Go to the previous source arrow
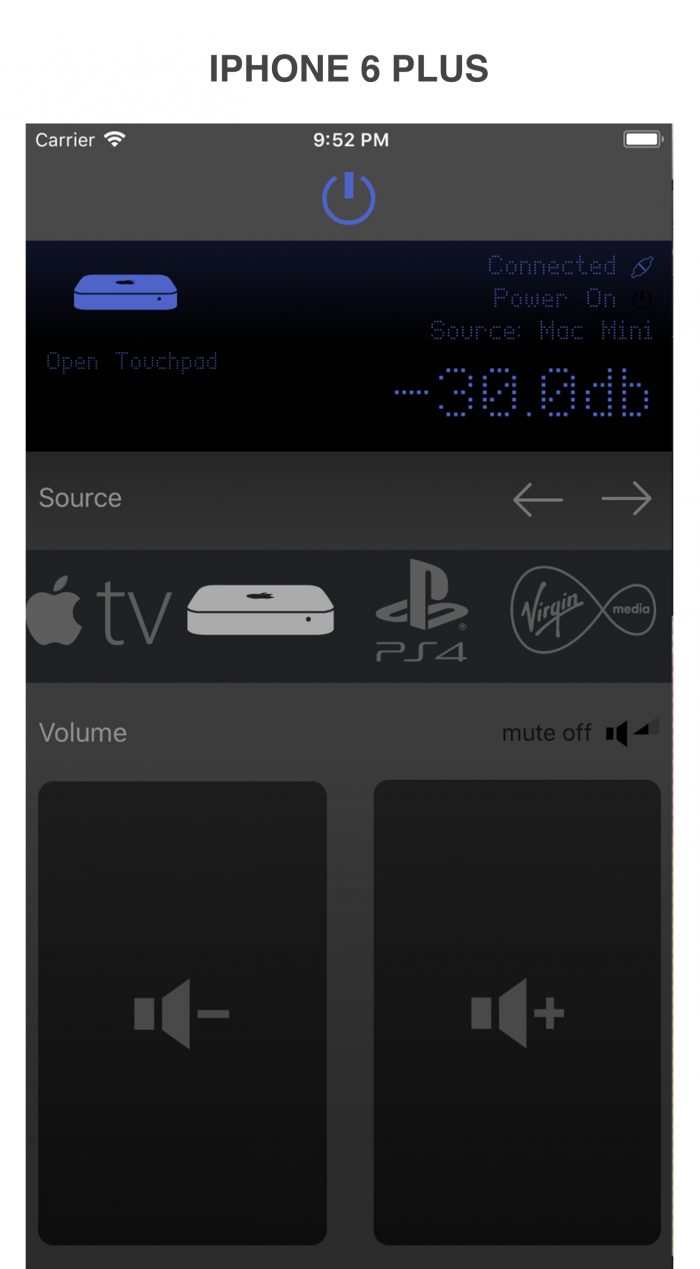Viewport: 700px width, 1269px height. [538, 498]
